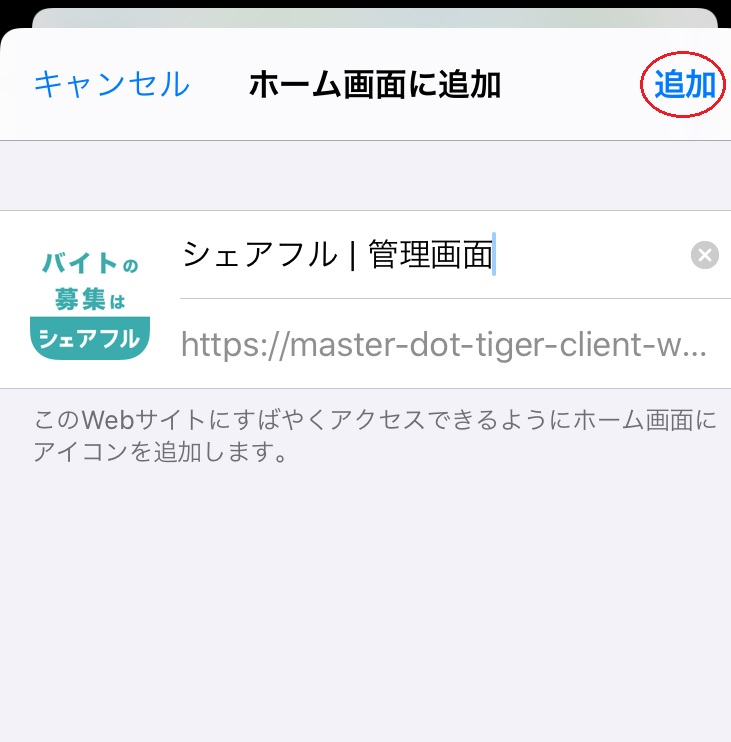
Task: Confirm with the 追加 button
Action: pyautogui.click(x=684, y=85)
